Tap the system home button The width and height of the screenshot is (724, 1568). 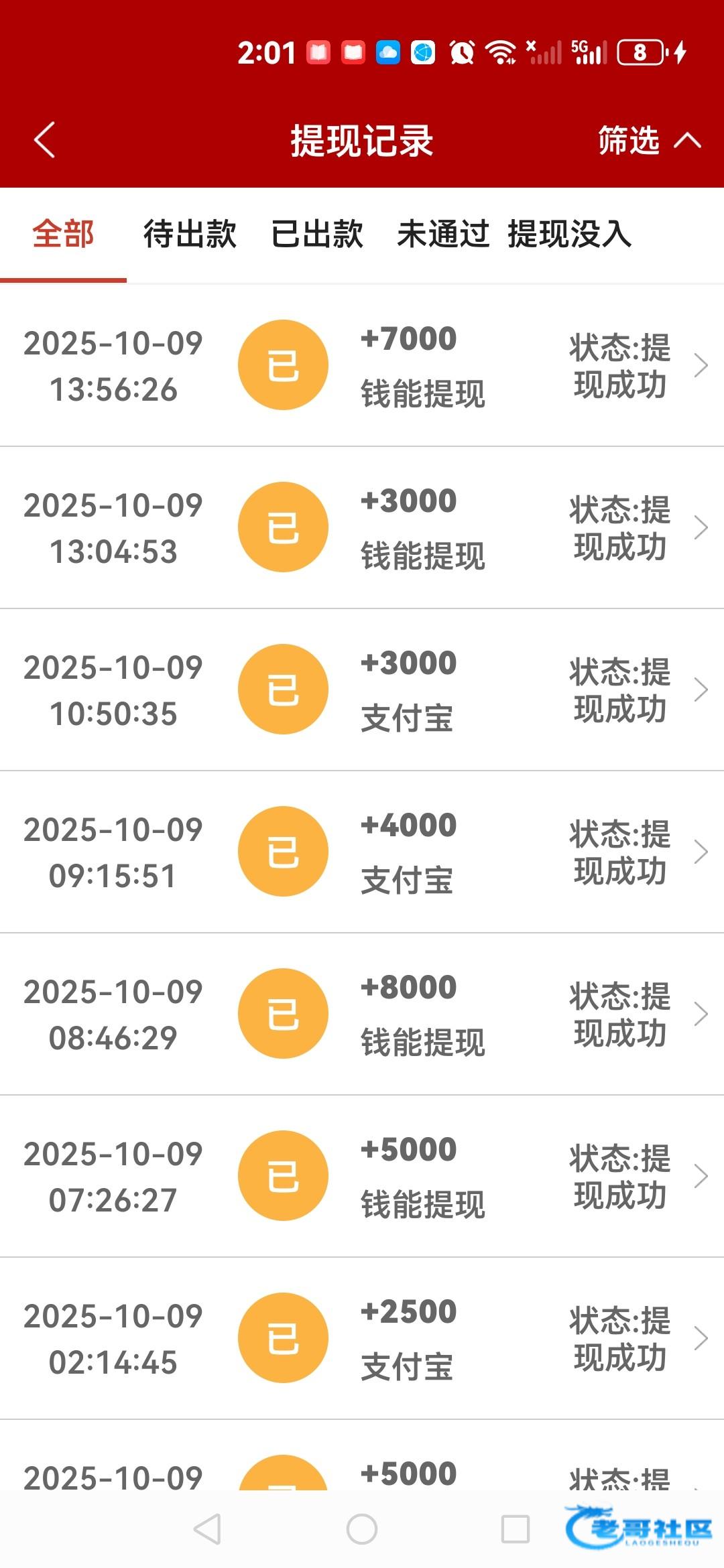[362, 1529]
